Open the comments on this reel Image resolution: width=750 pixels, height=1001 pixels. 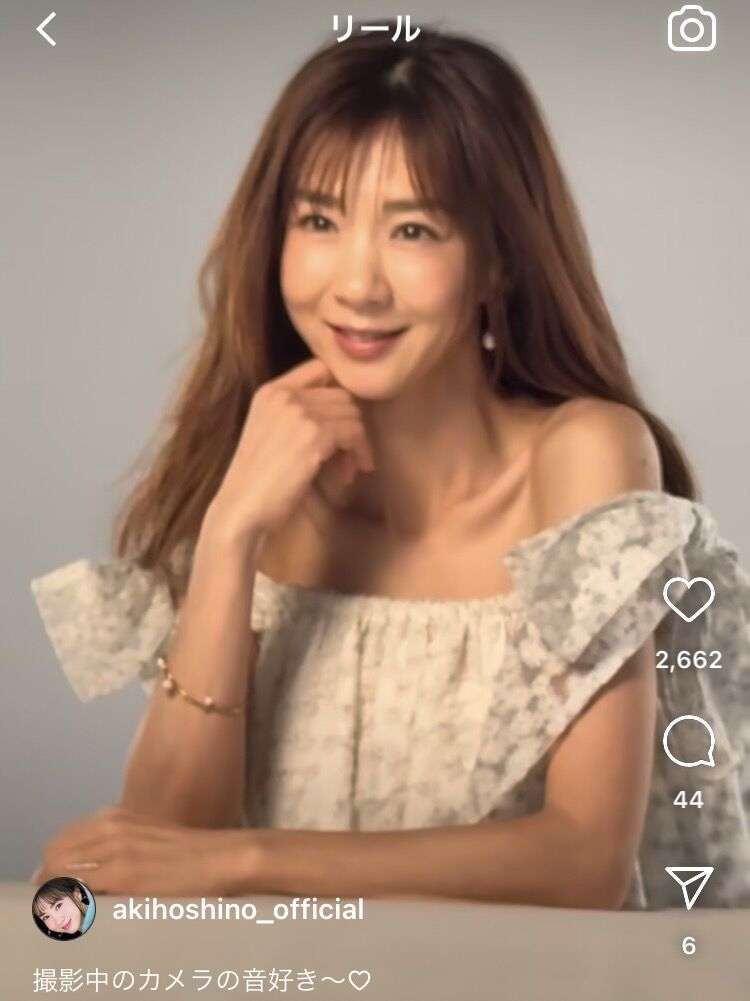pyautogui.click(x=689, y=743)
